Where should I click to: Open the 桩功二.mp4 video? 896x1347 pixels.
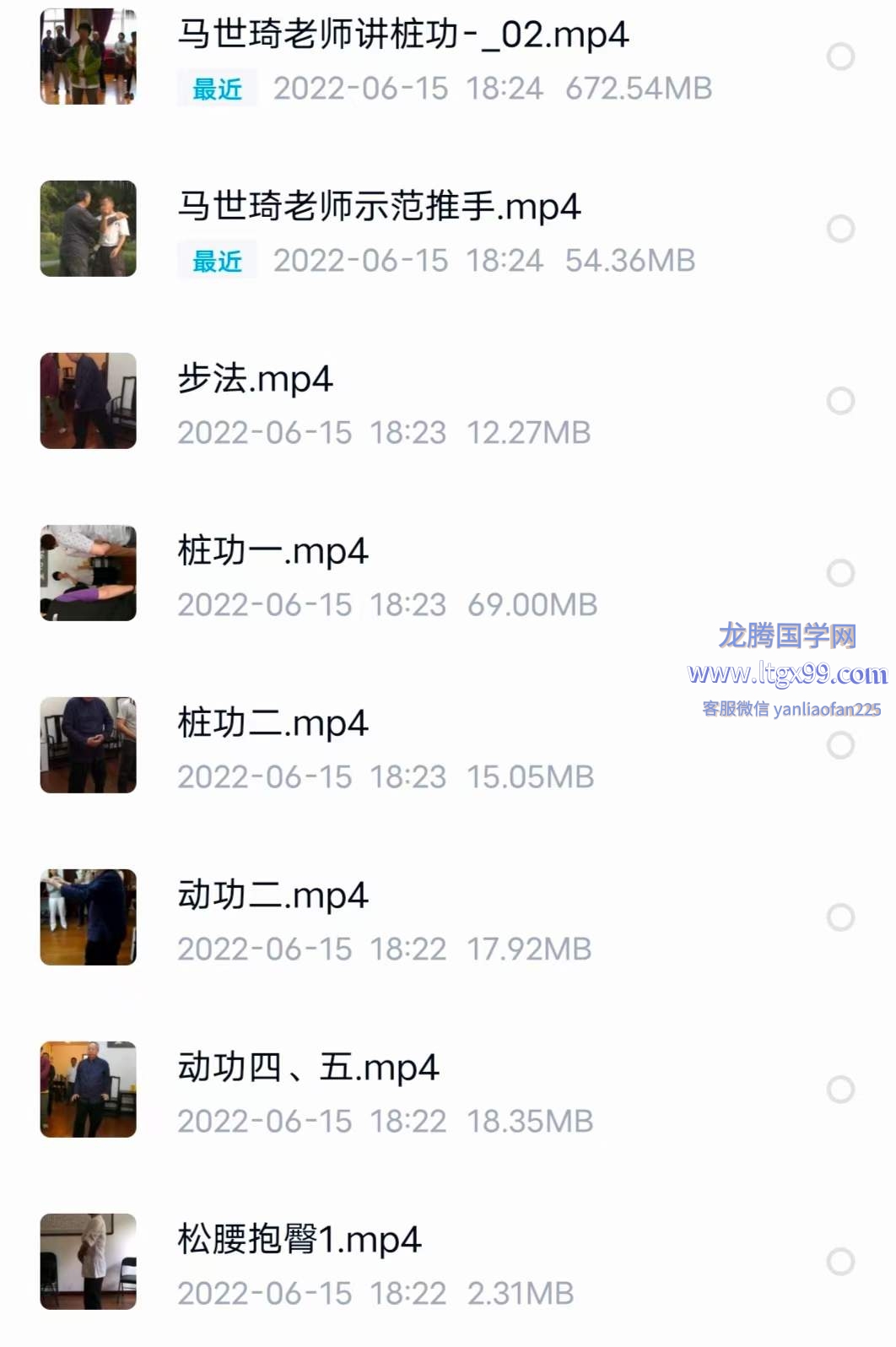click(273, 724)
